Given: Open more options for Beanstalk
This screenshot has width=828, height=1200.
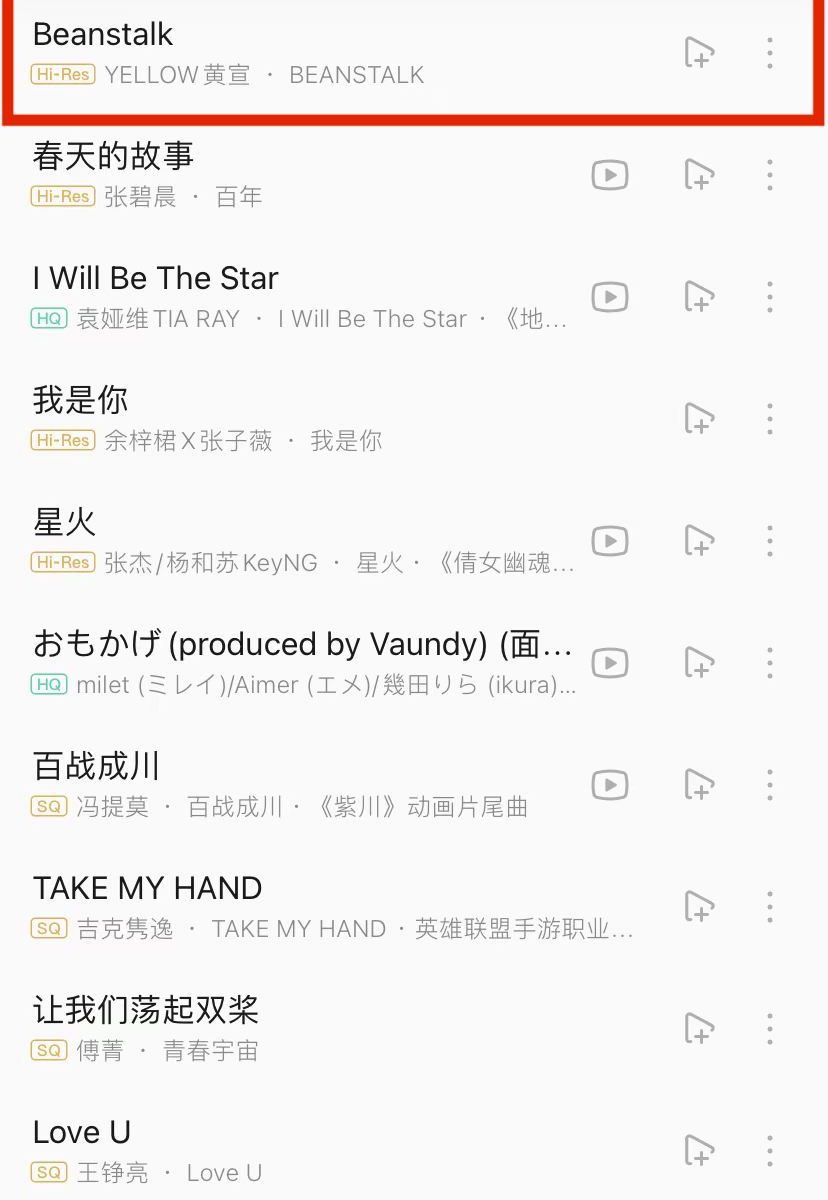Looking at the screenshot, I should [769, 53].
